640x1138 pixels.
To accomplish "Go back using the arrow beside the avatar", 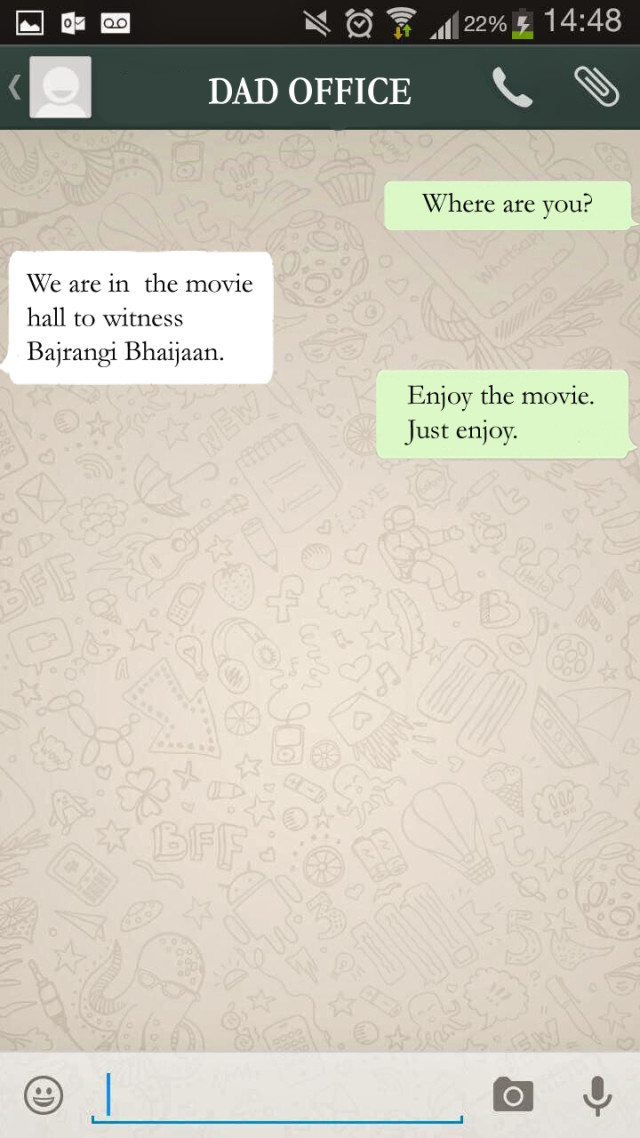I will [14, 88].
